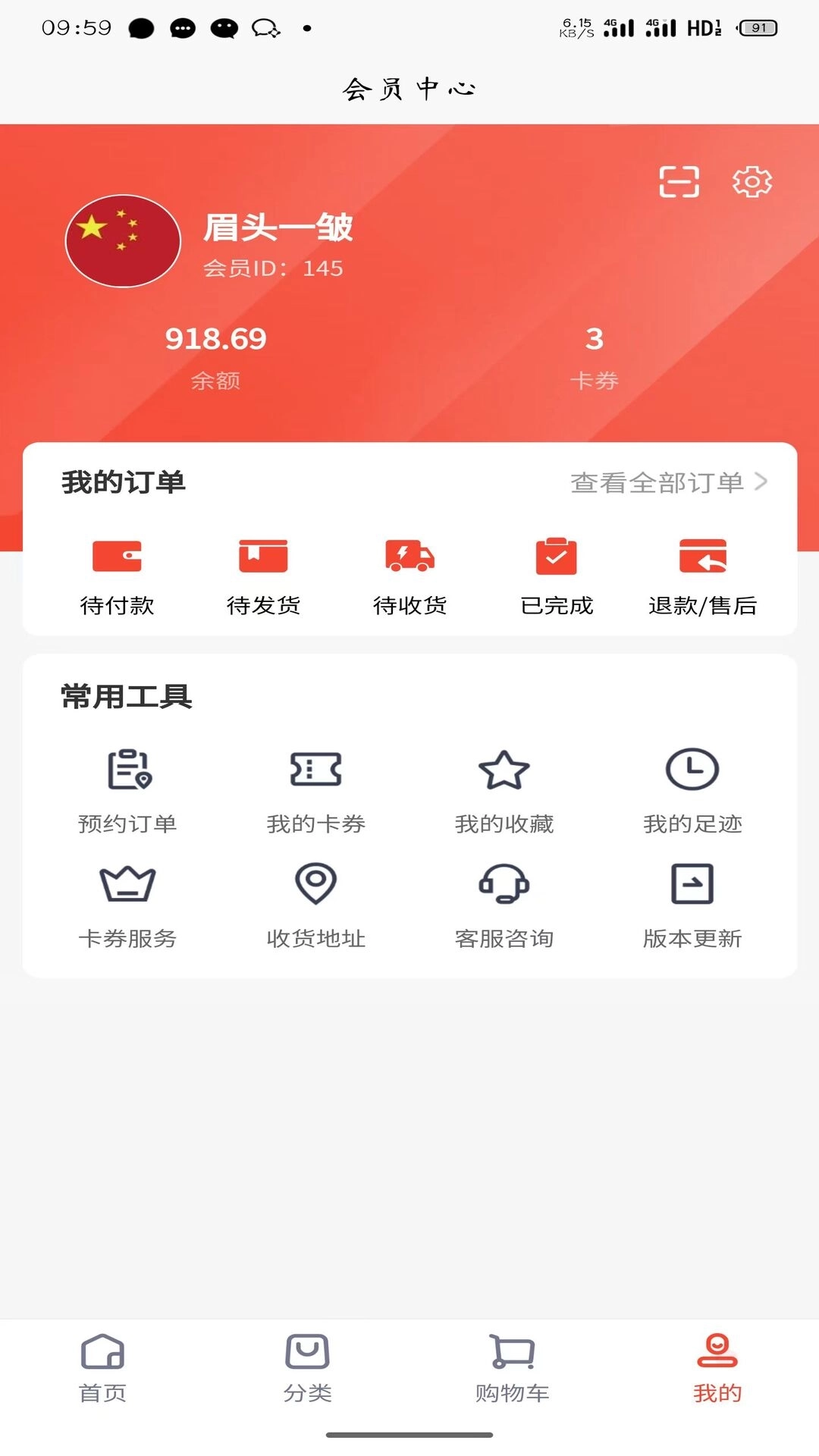Select the 待发货 package icon
This screenshot has height=1456, width=819.
(264, 557)
